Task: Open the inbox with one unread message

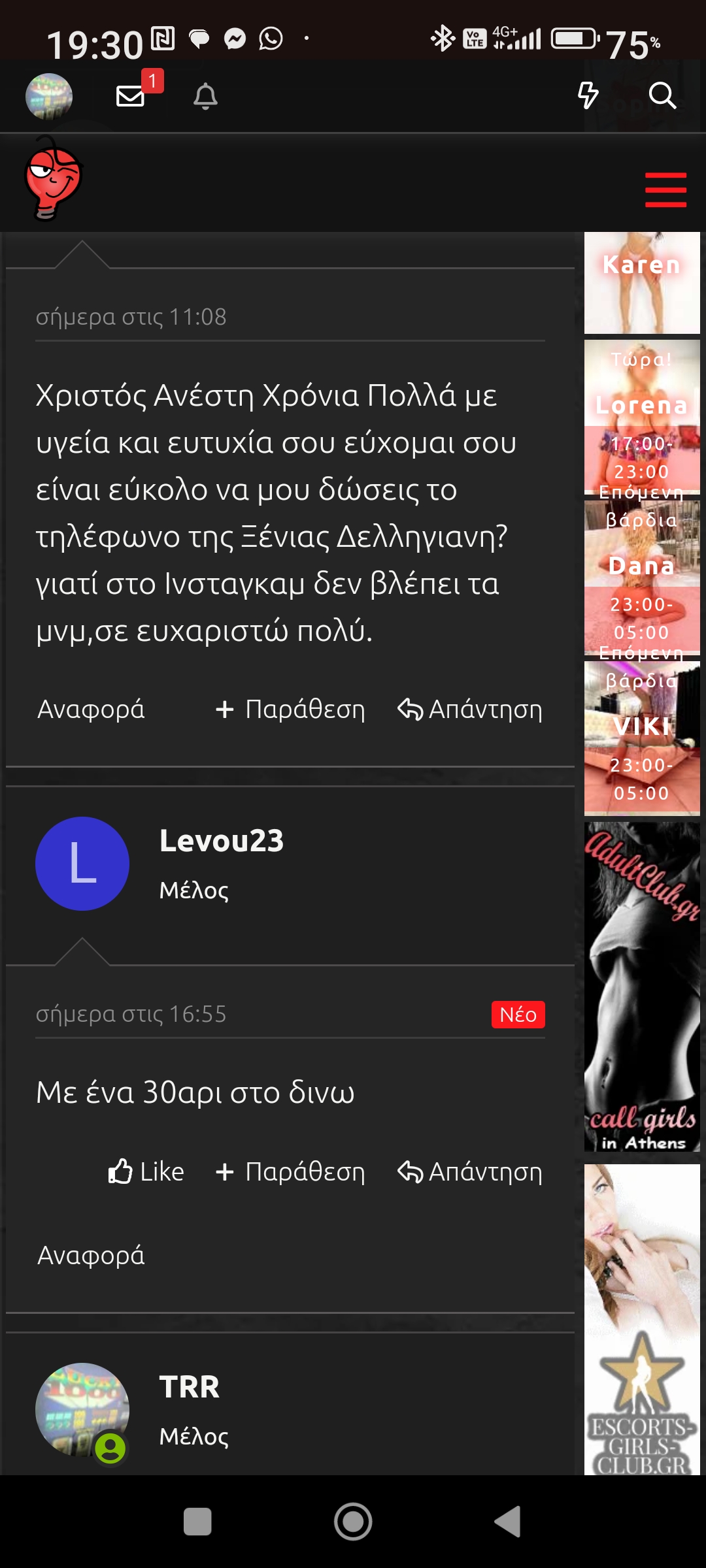Action: coord(131,96)
